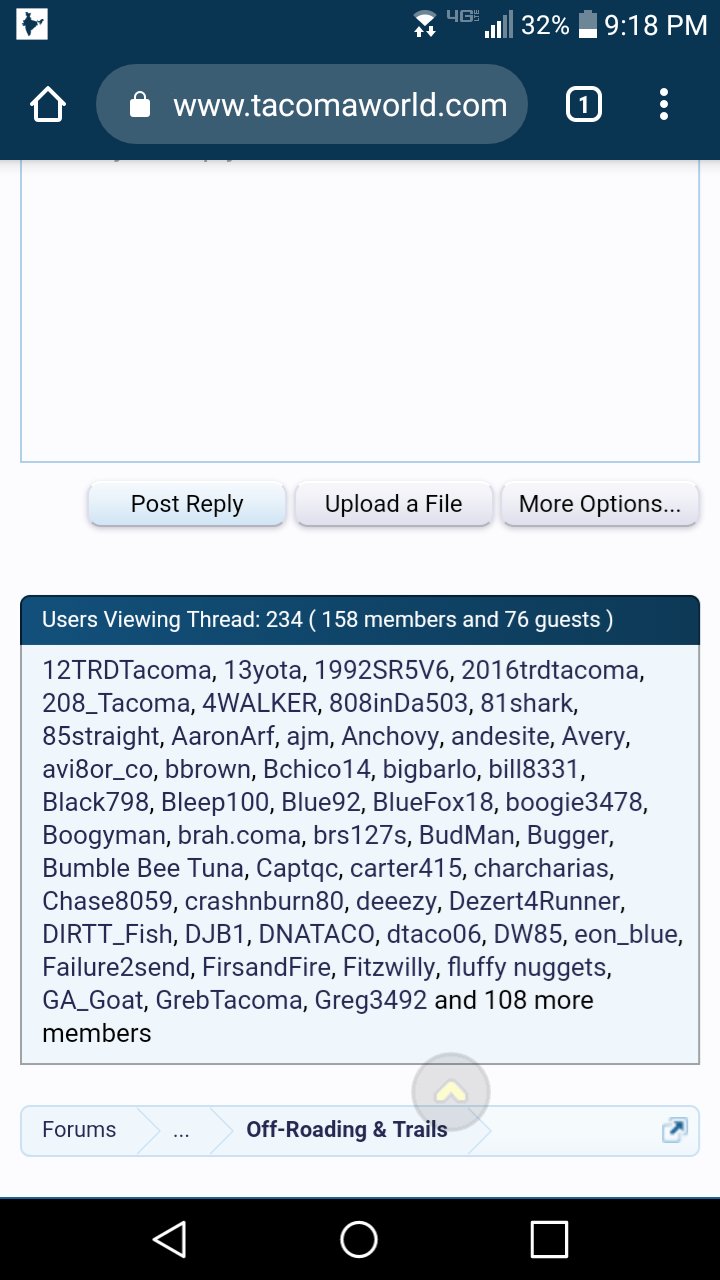Expand the collapsed breadcrumb ellipsis
The image size is (720, 1280).
[x=182, y=1130]
